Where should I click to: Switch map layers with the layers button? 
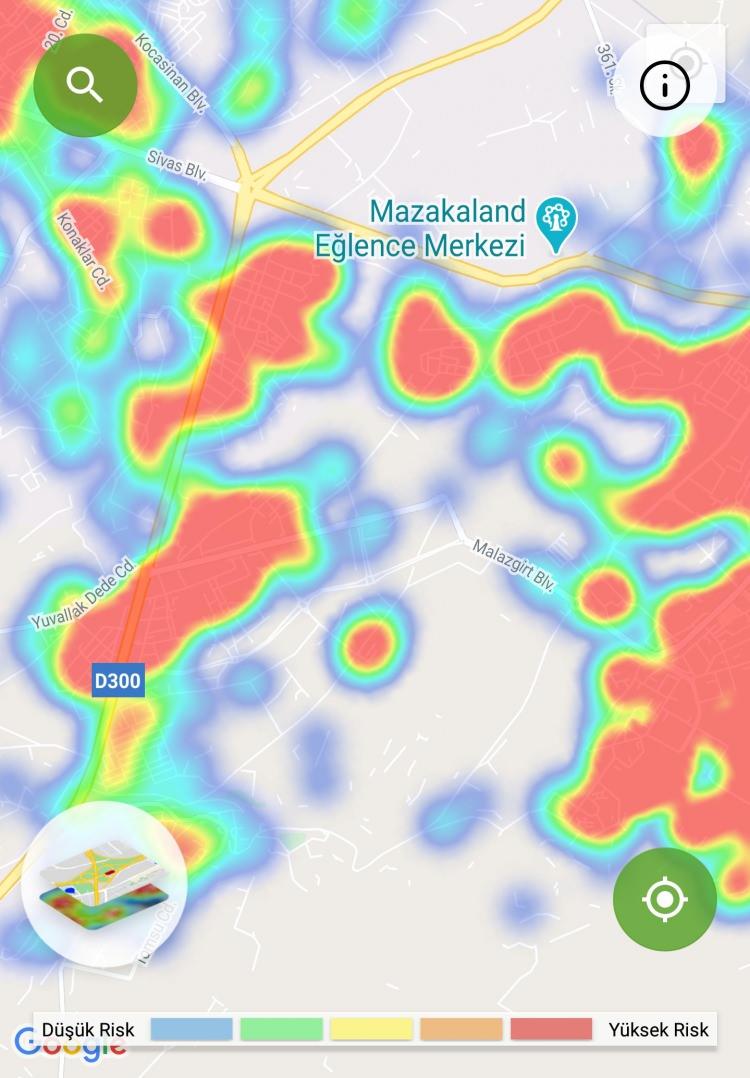point(104,884)
